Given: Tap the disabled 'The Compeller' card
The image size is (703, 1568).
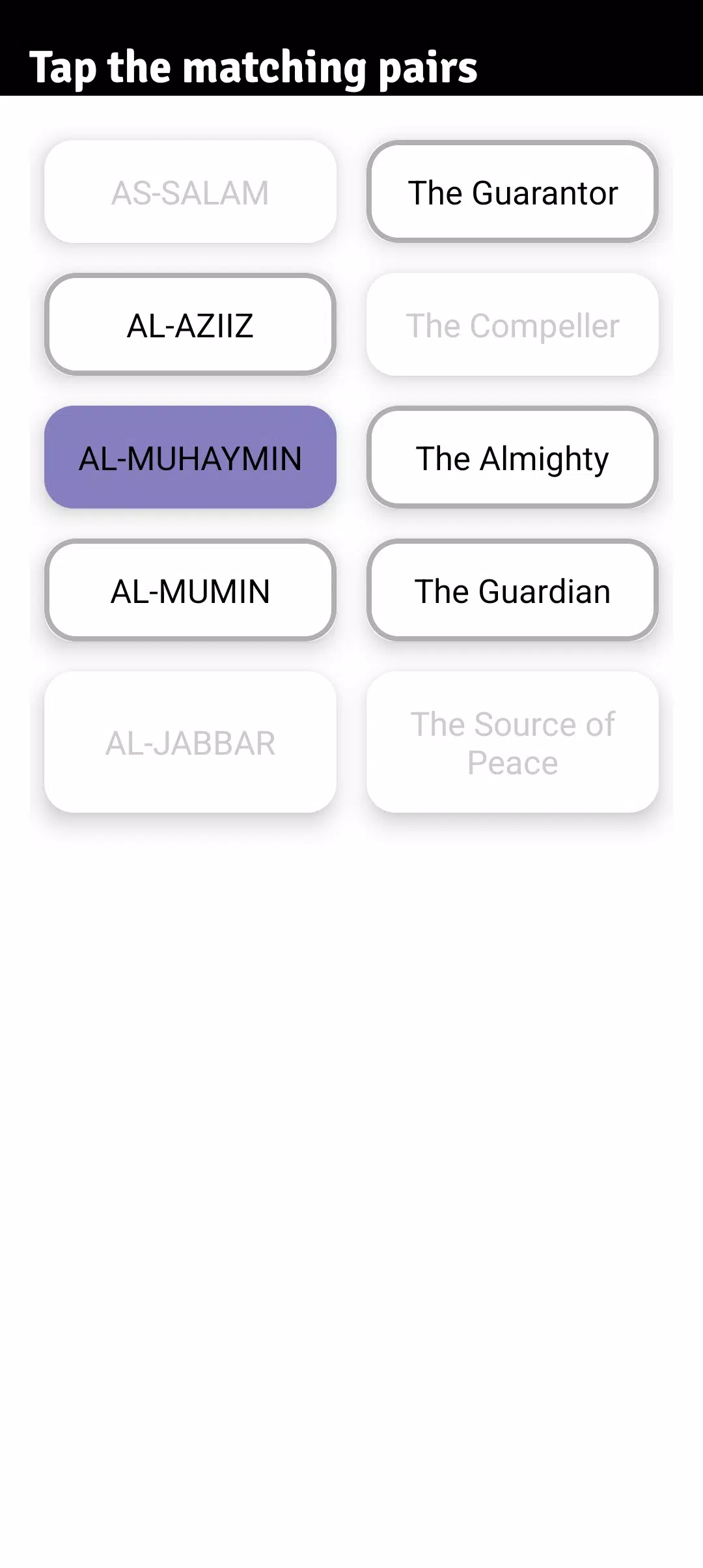Looking at the screenshot, I should 512,324.
